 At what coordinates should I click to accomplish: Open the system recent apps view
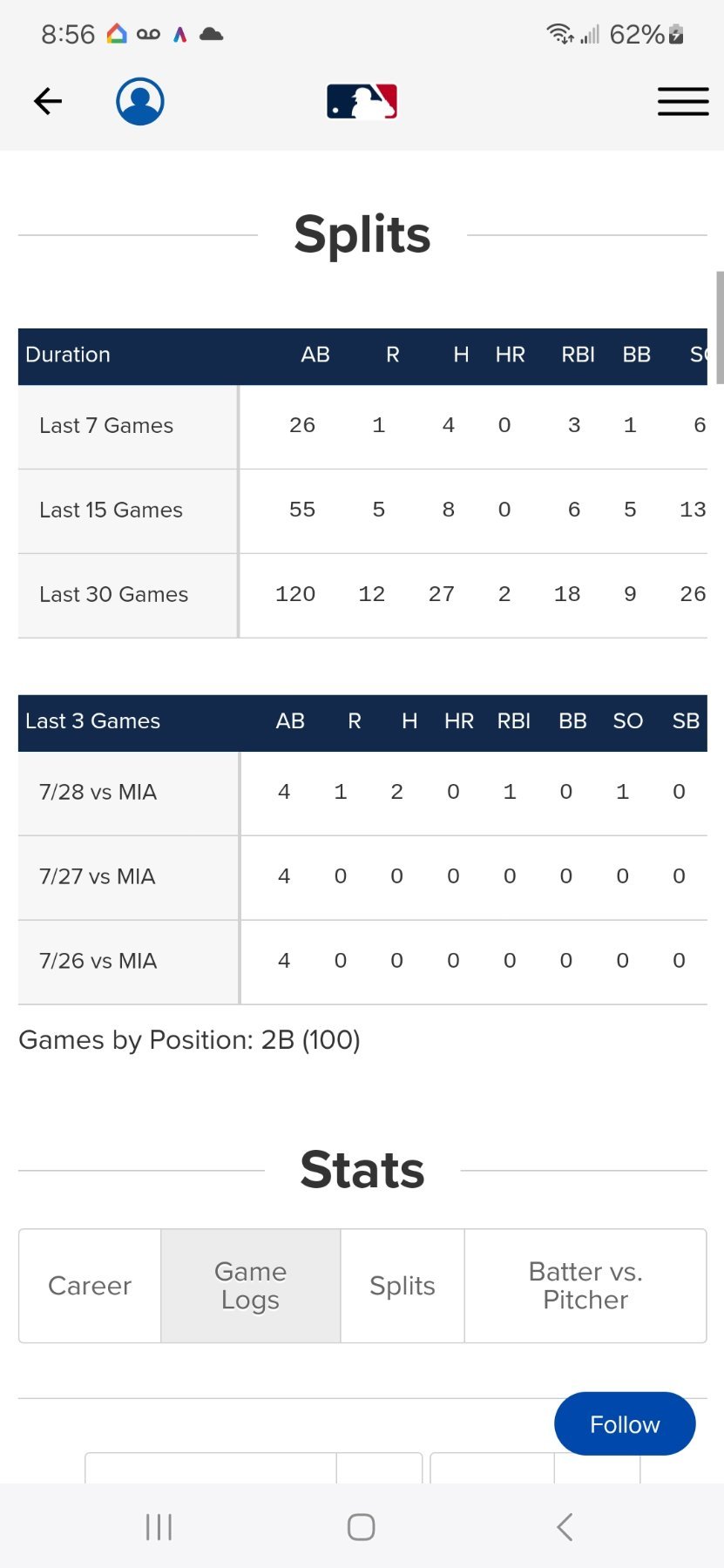[159, 1527]
